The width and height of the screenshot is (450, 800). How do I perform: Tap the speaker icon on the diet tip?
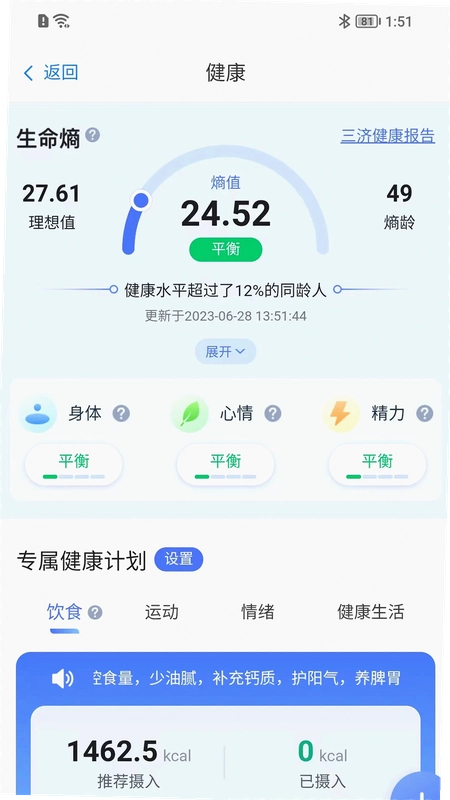tap(63, 679)
